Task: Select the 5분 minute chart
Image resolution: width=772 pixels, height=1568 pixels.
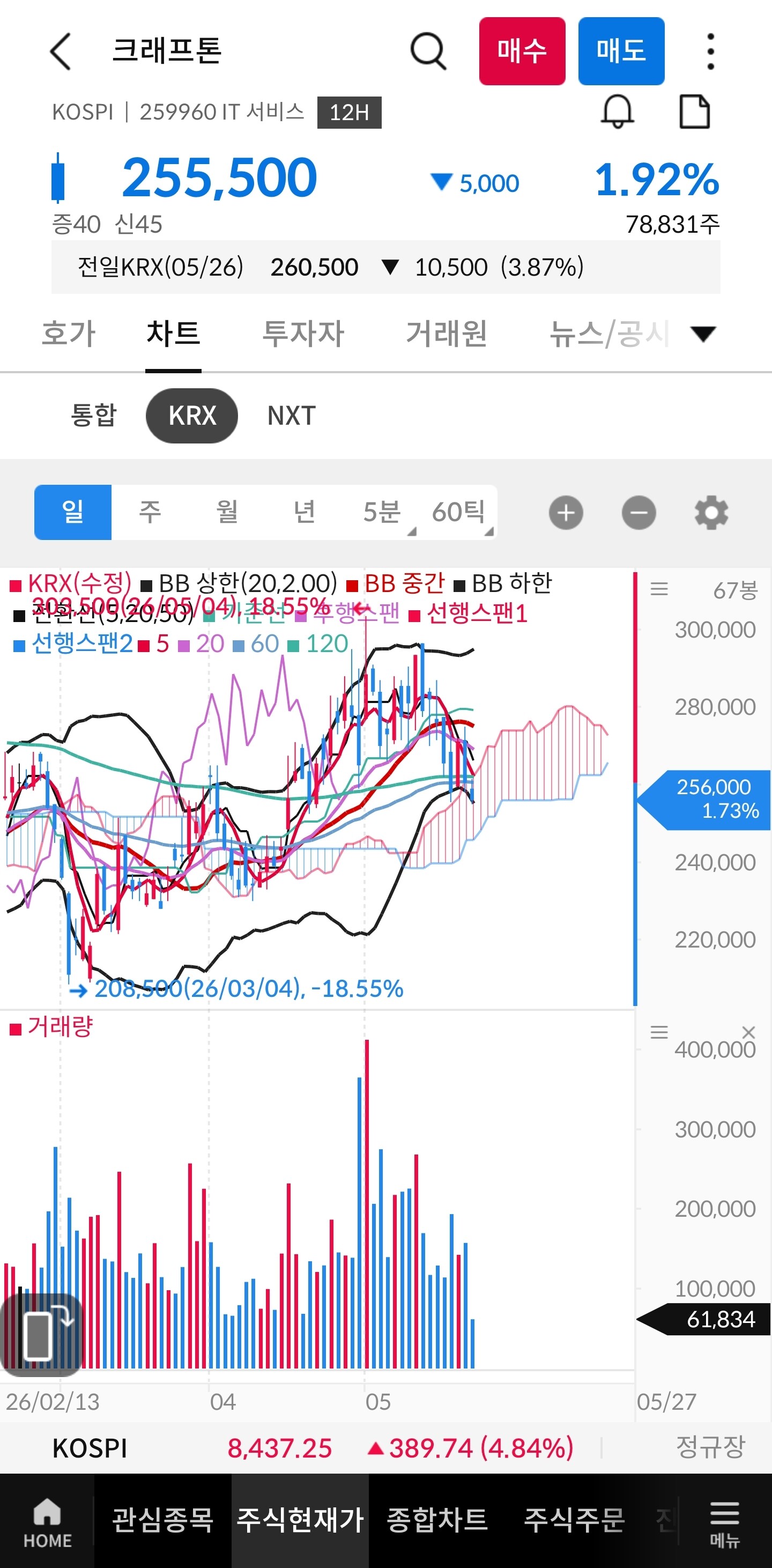Action: [383, 512]
